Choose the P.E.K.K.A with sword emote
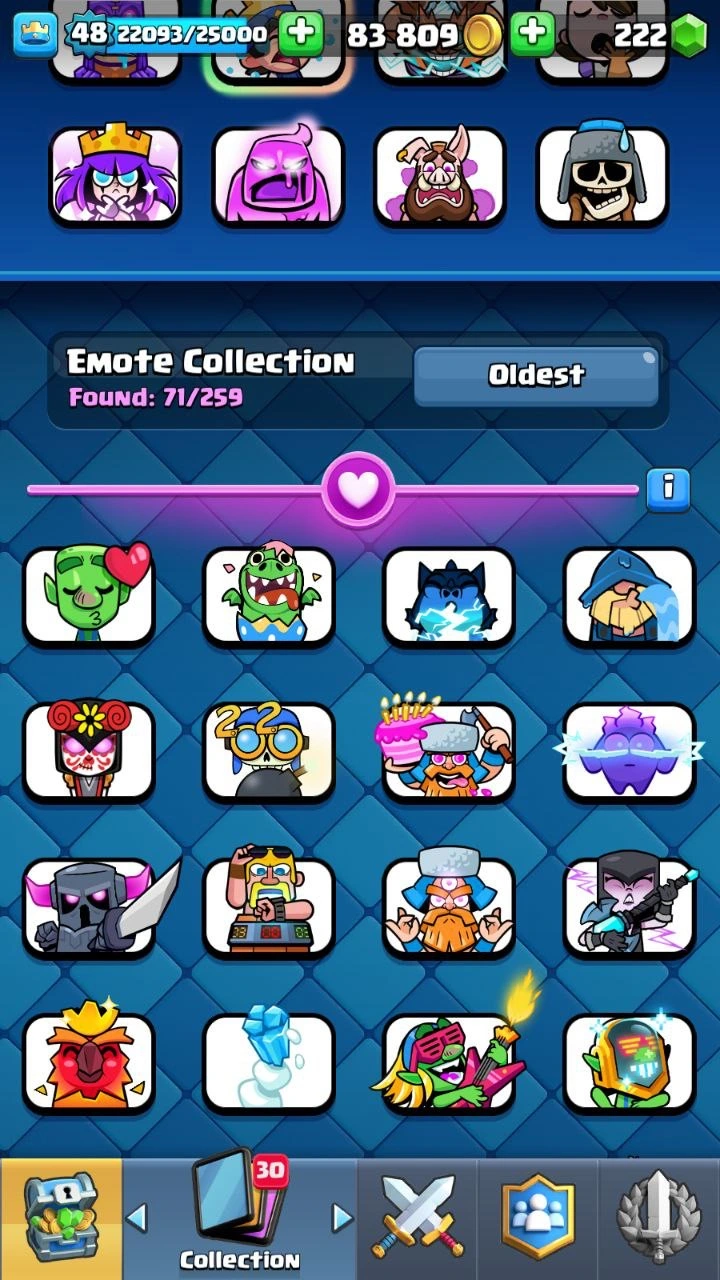 89,906
